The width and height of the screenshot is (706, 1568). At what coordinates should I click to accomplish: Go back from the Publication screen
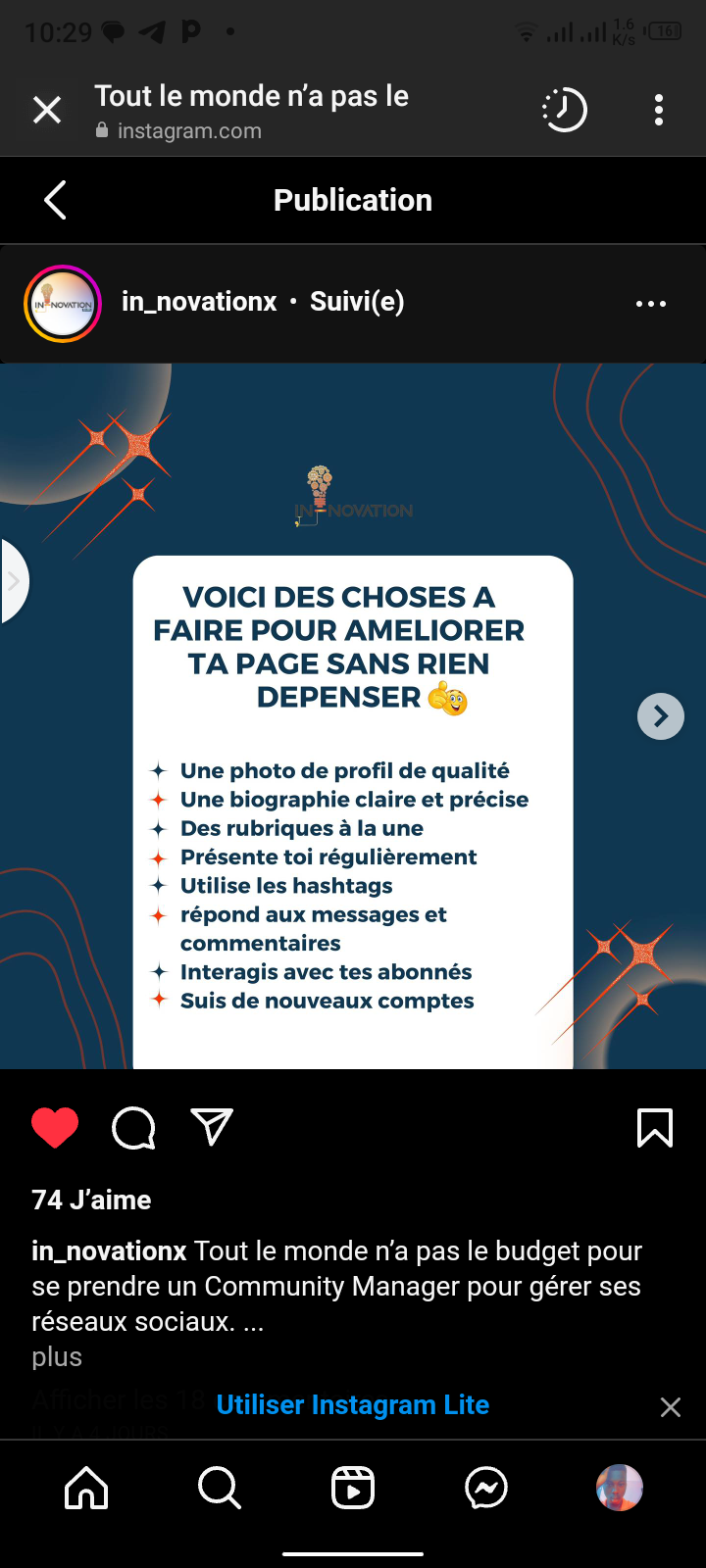[x=56, y=200]
